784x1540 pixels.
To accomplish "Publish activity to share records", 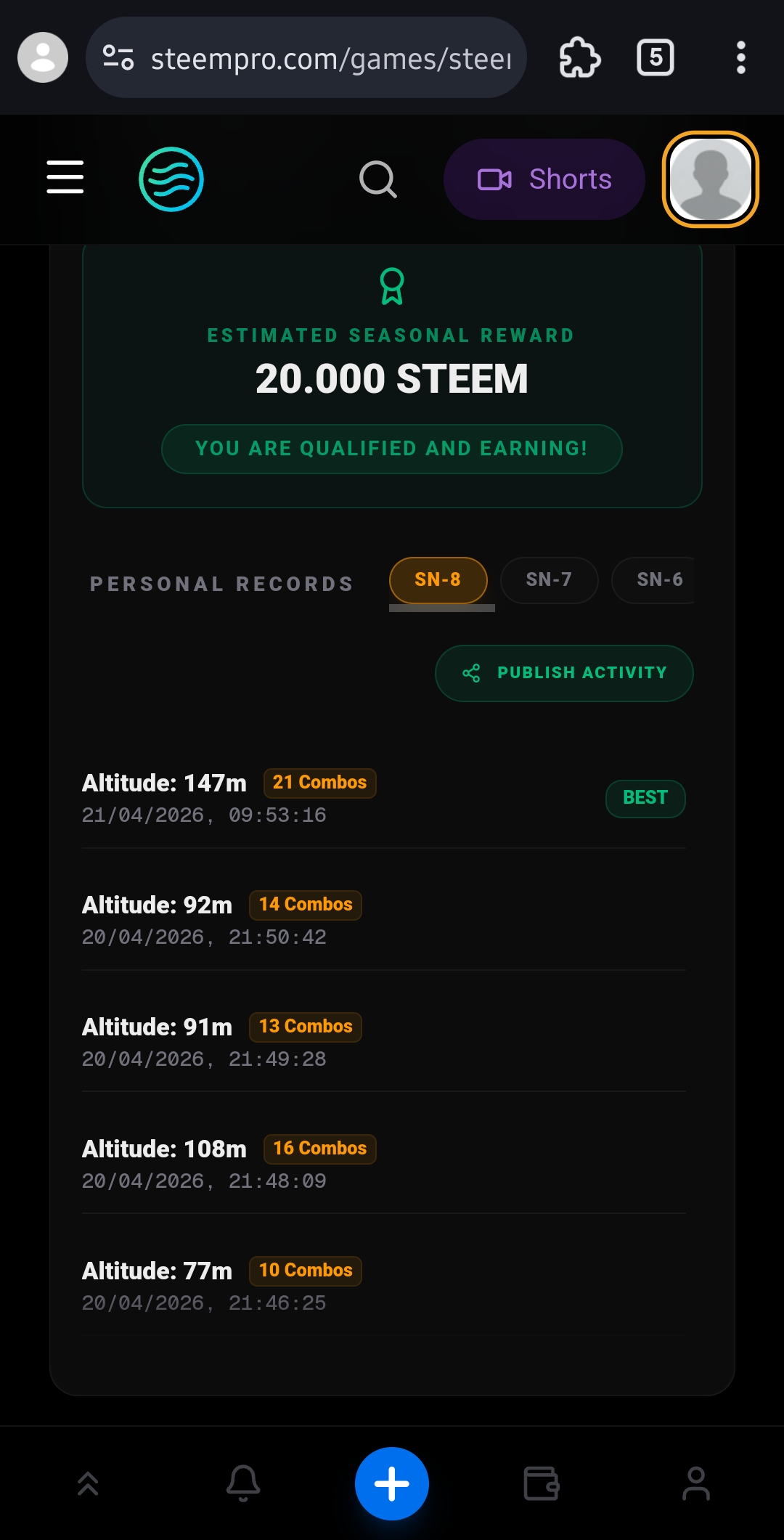I will tap(564, 673).
